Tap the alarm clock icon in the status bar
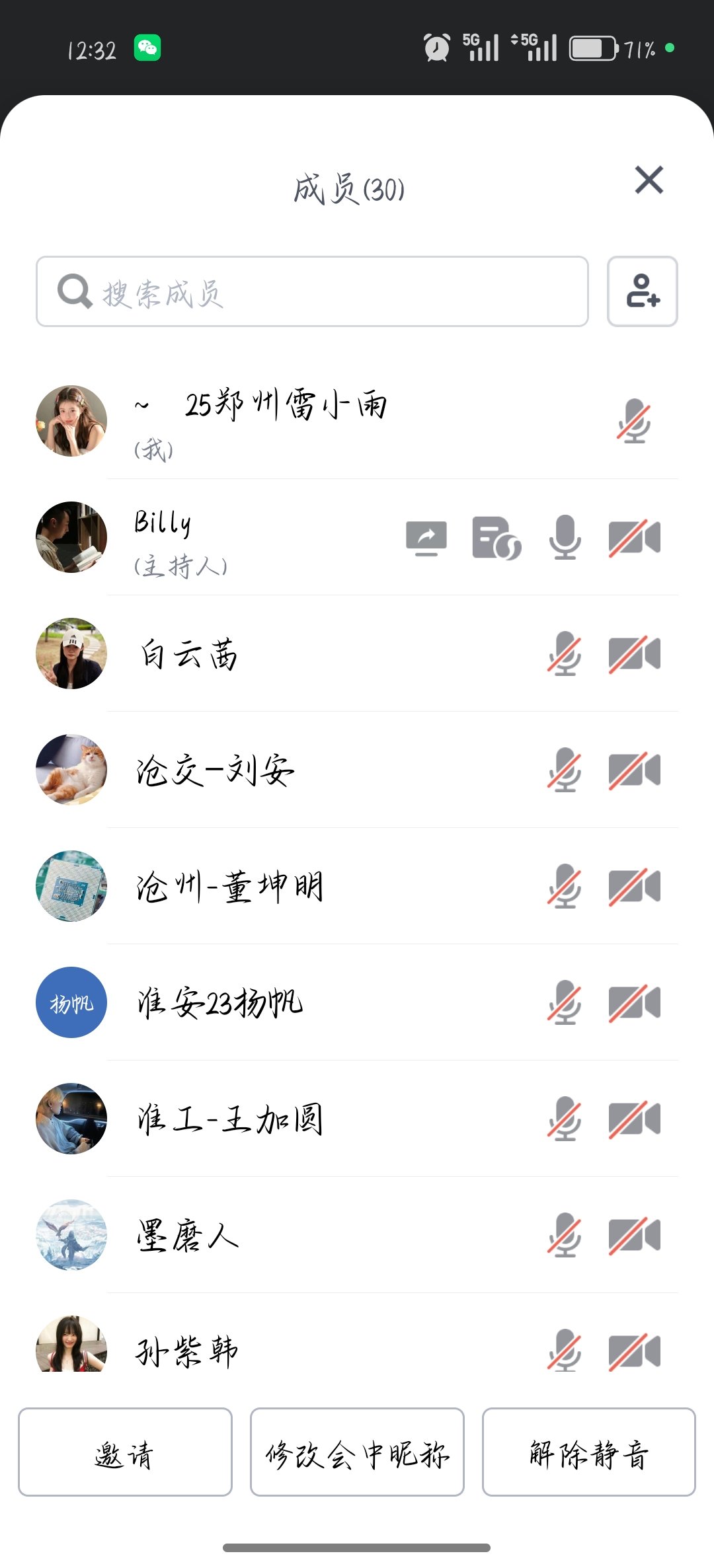Image resolution: width=714 pixels, height=1568 pixels. point(436,46)
